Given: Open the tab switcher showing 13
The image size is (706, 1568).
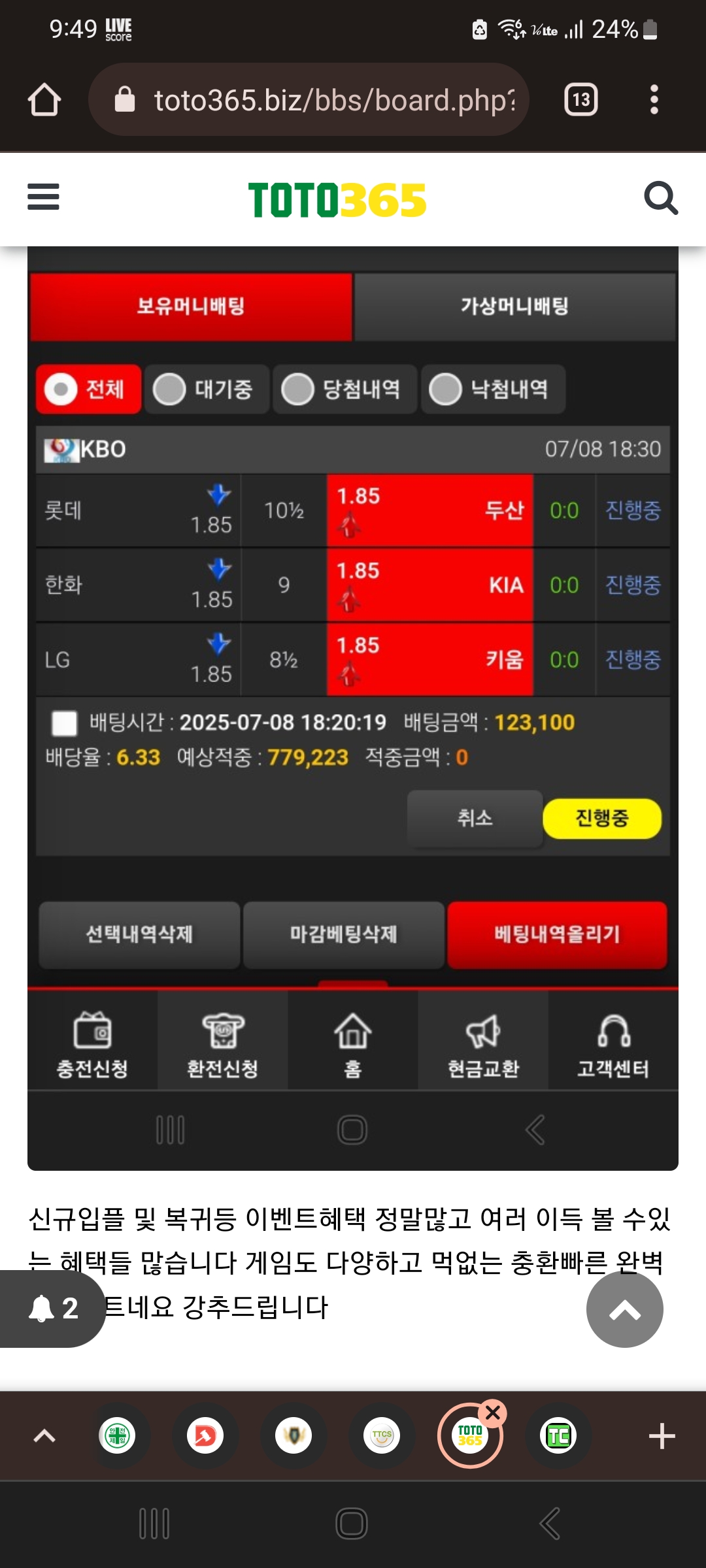Looking at the screenshot, I should [x=580, y=100].
